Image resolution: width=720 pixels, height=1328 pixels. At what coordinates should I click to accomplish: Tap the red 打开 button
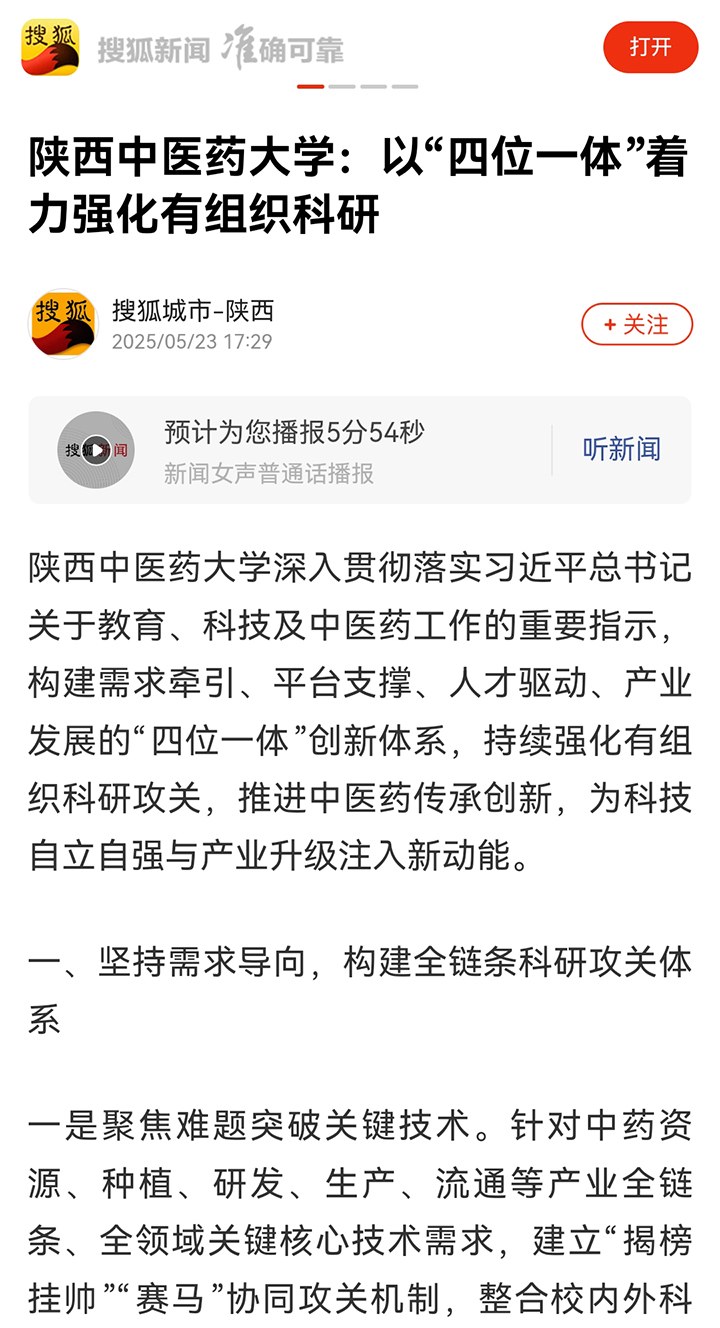click(x=650, y=47)
